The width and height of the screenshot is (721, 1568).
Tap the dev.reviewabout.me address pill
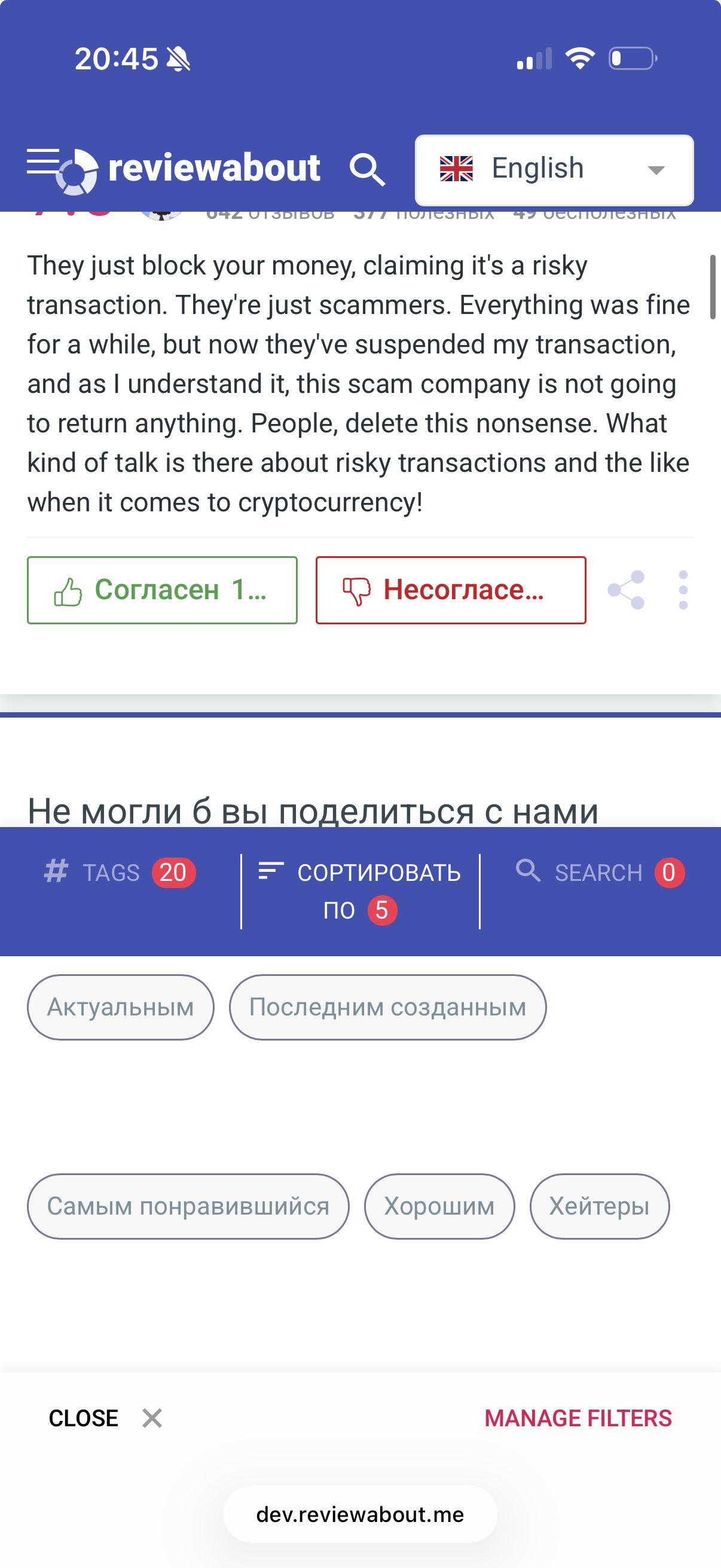coord(360,1514)
